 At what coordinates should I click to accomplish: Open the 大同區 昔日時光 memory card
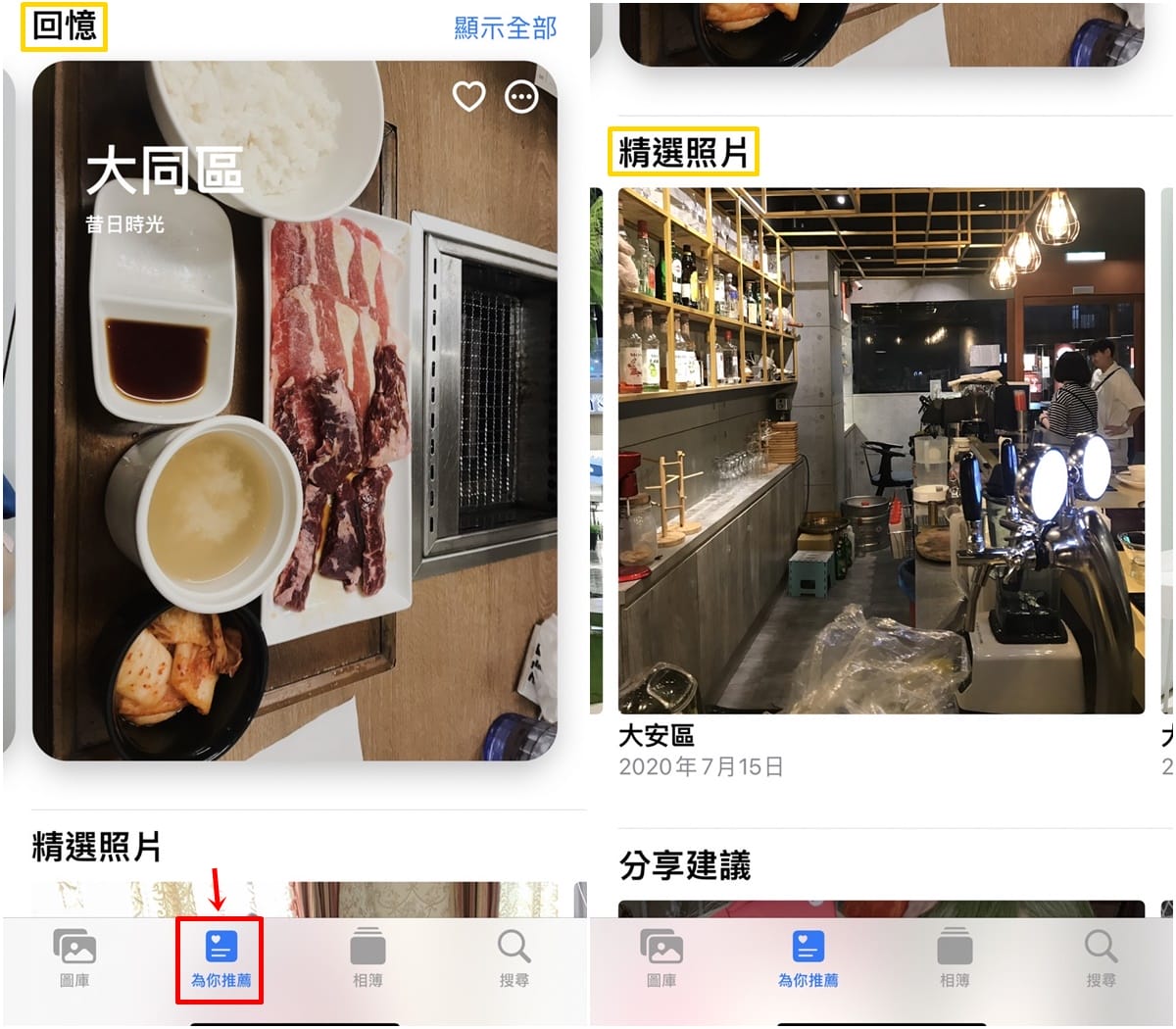295,411
